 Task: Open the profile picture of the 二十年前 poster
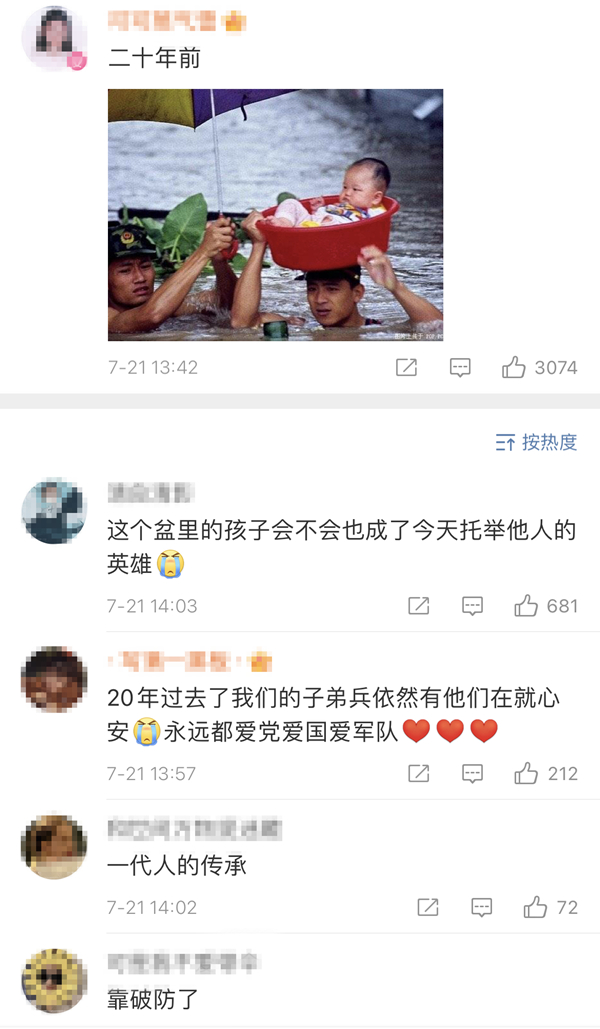coord(54,38)
